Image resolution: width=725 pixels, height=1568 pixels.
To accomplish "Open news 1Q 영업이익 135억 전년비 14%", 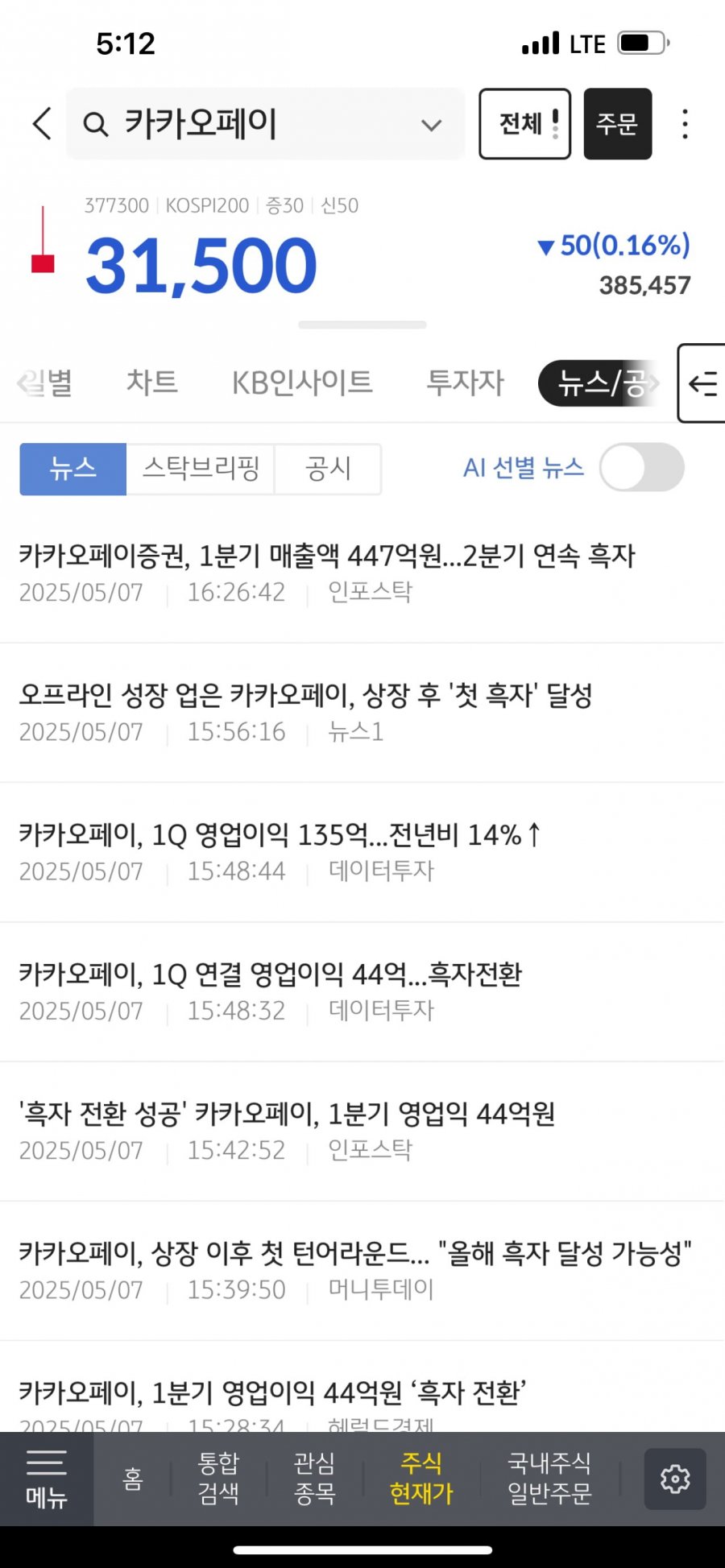I will tap(280, 834).
